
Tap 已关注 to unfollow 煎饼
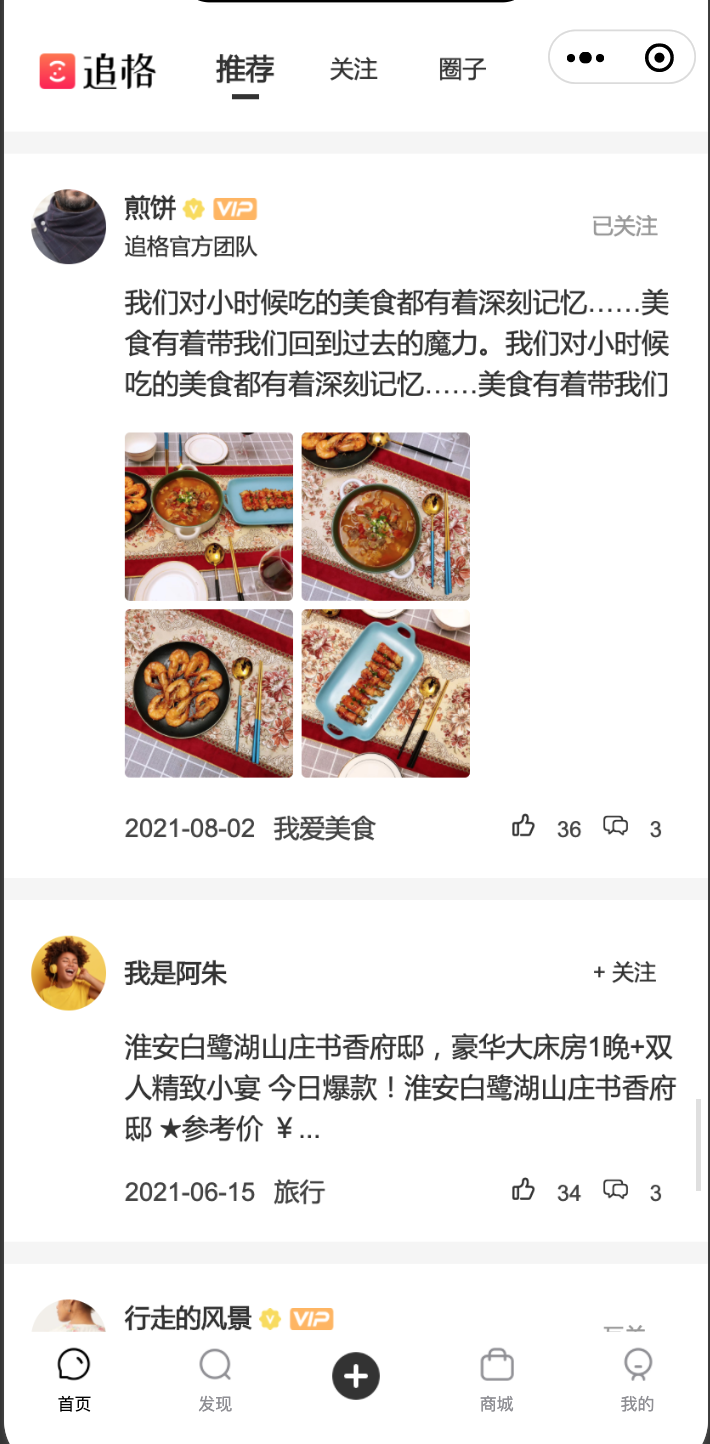pyautogui.click(x=625, y=226)
